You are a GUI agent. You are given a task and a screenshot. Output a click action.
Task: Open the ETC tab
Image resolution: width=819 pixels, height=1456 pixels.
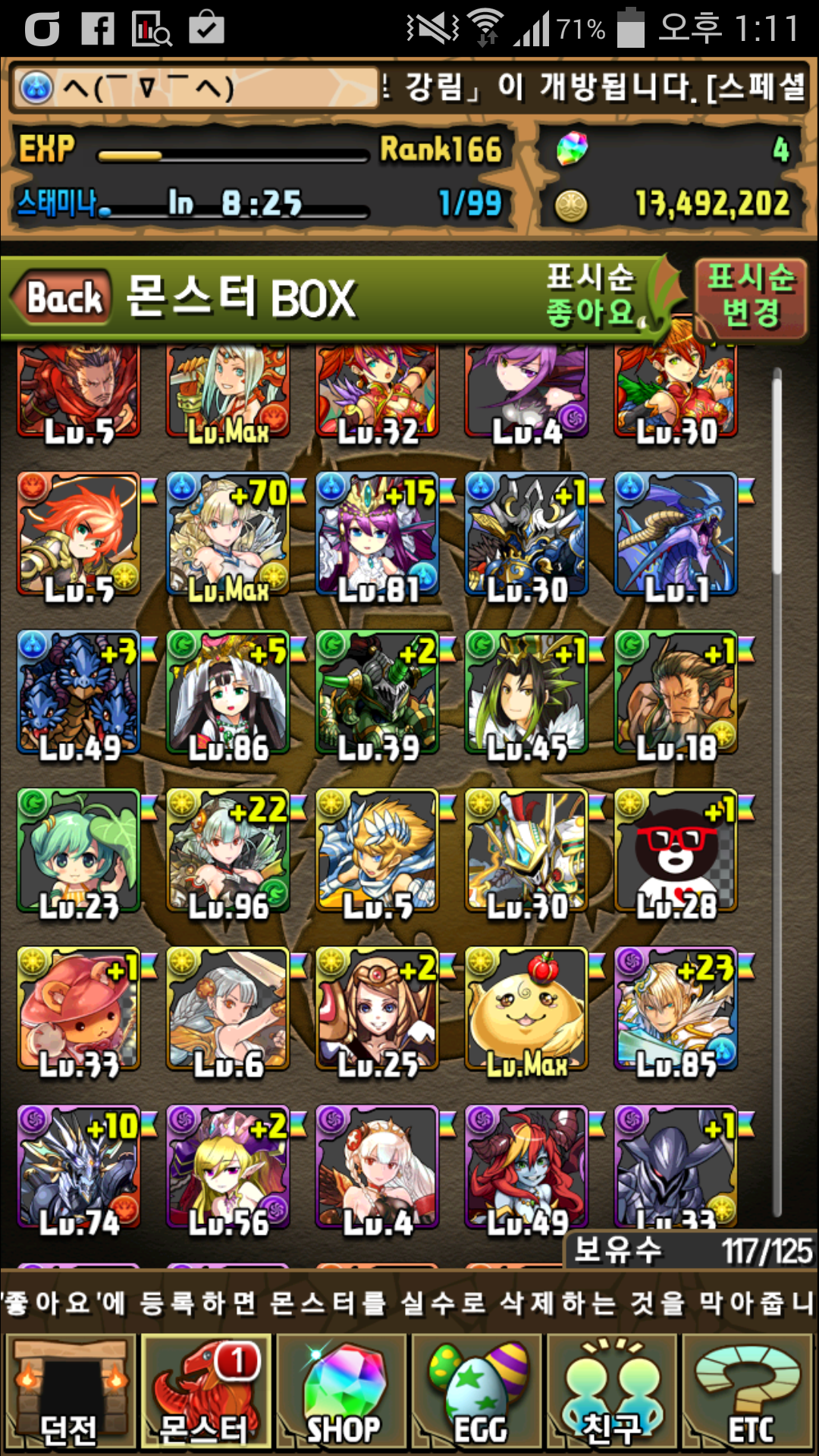748,1392
